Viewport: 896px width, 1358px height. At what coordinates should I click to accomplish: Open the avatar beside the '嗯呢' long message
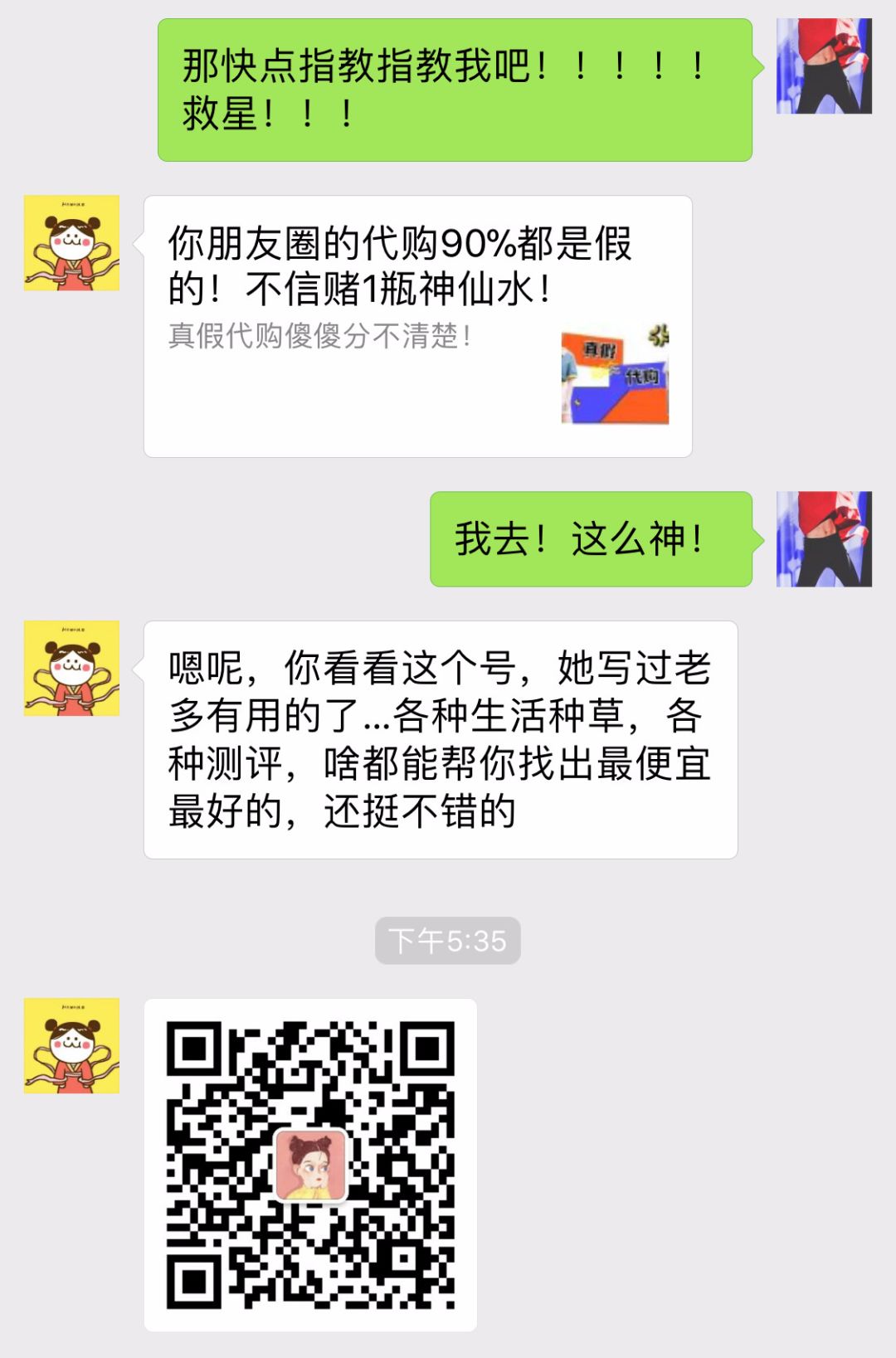[x=71, y=668]
